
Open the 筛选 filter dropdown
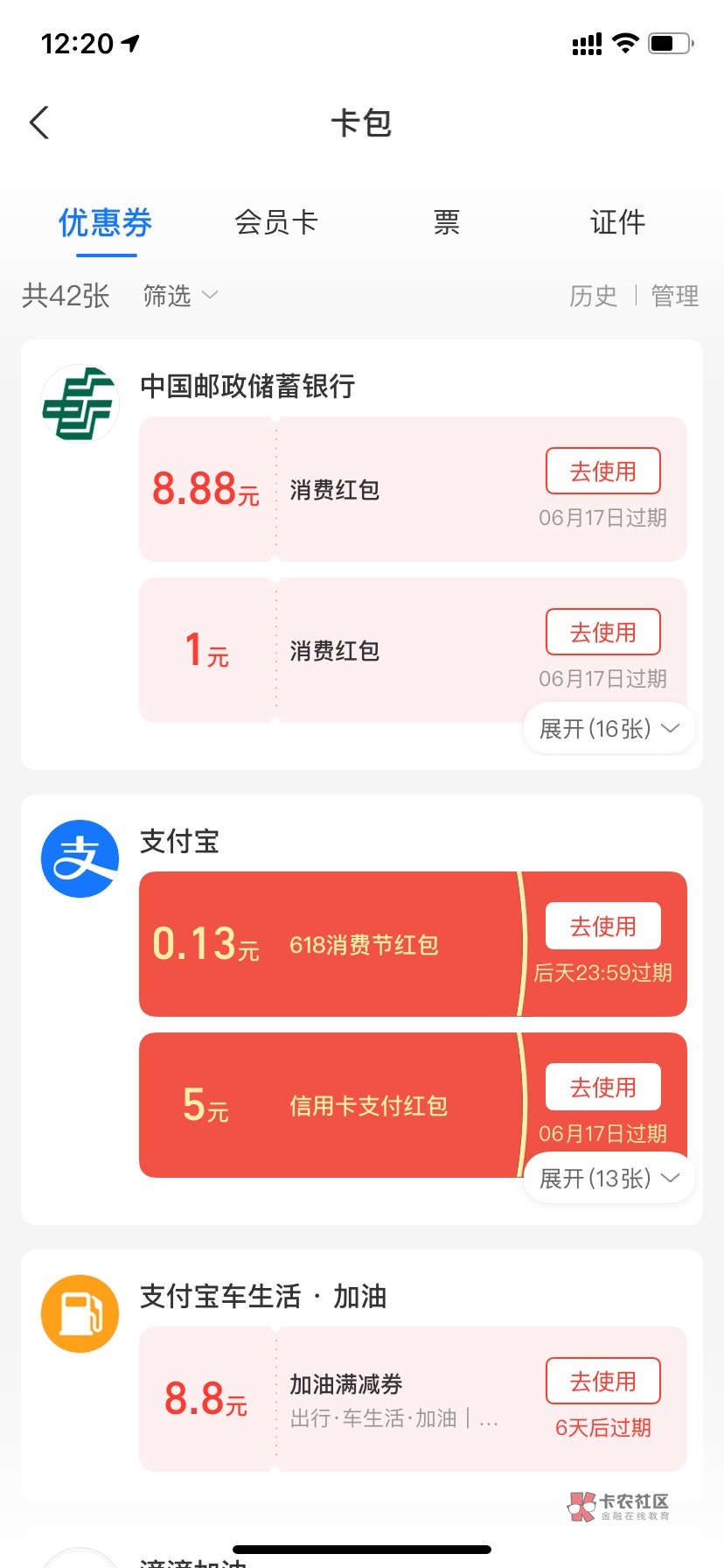[180, 296]
